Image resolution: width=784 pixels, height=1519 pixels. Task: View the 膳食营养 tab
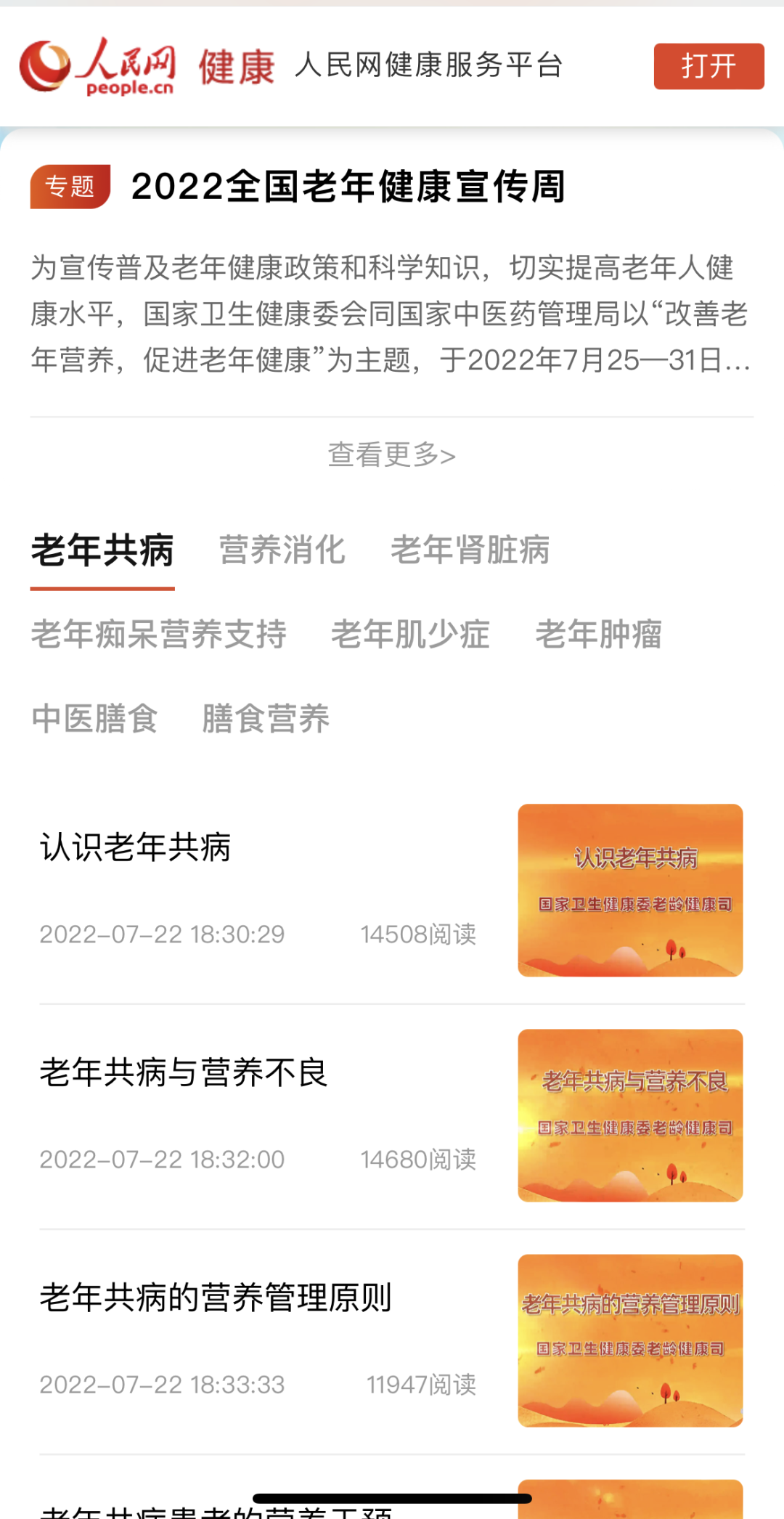point(266,719)
